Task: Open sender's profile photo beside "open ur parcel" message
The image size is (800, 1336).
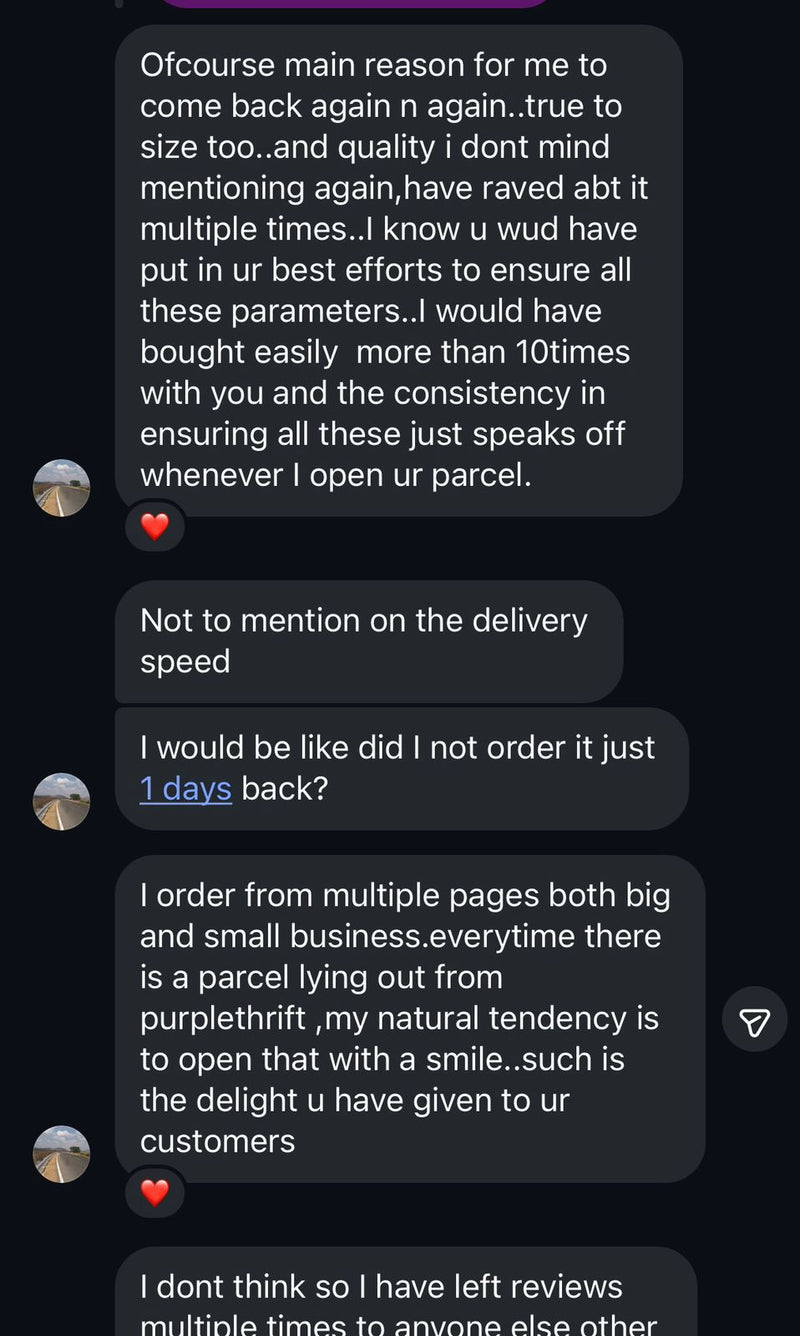Action: [62, 488]
